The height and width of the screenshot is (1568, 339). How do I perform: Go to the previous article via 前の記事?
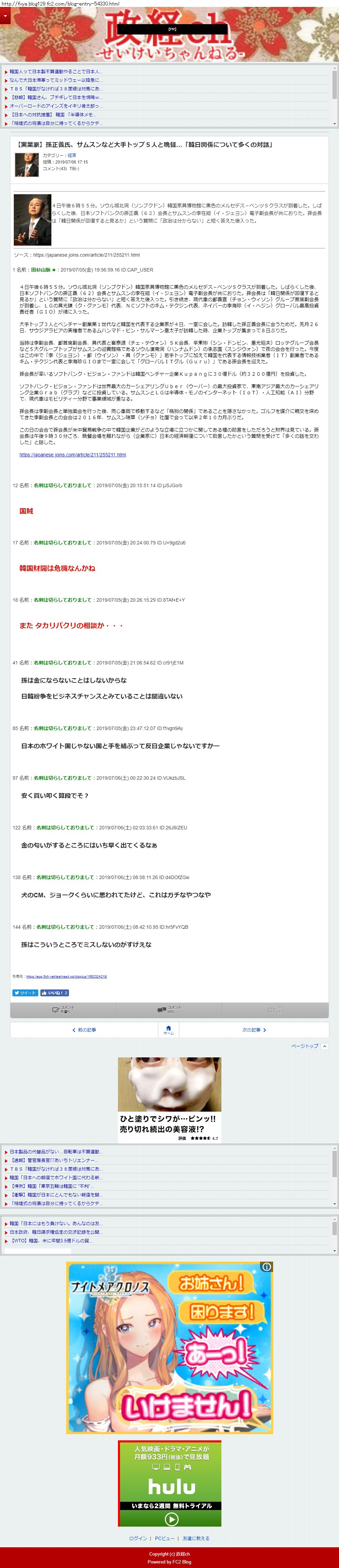84,1030
